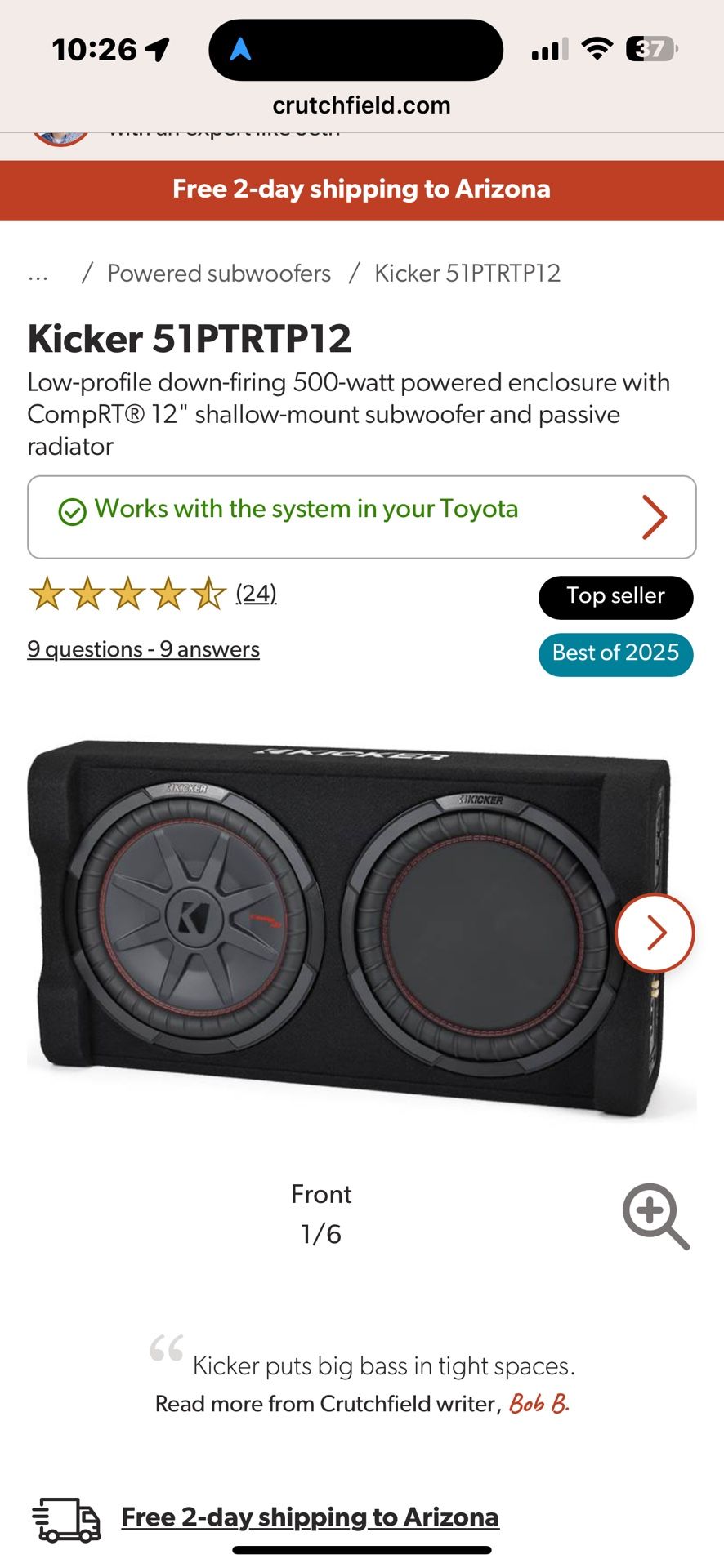Image resolution: width=724 pixels, height=1568 pixels.
Task: Select the third gold rating star
Action: tap(127, 595)
